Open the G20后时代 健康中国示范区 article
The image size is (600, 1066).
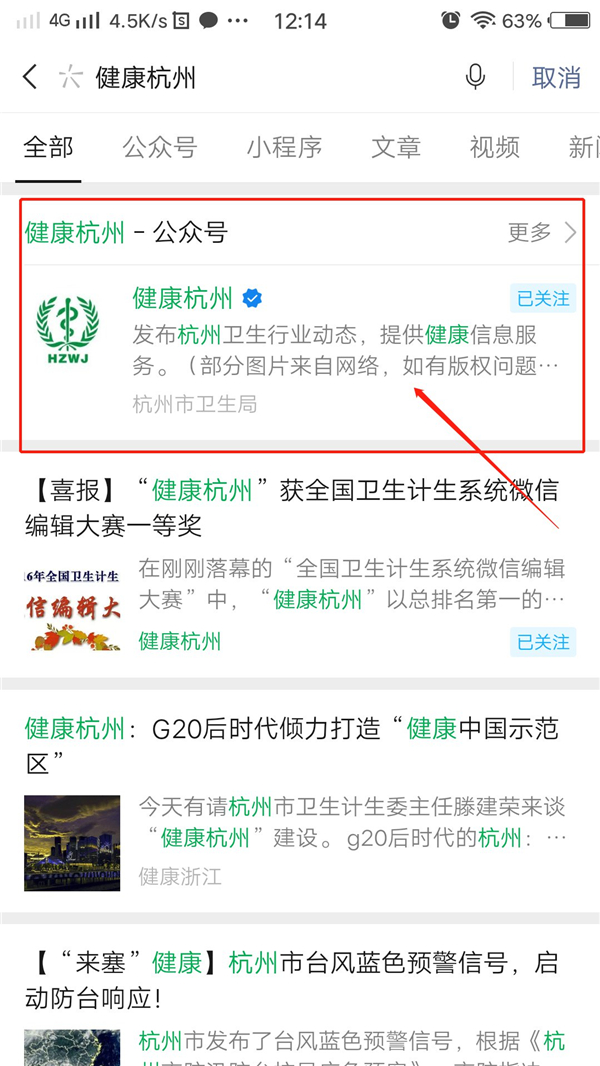pos(290,745)
